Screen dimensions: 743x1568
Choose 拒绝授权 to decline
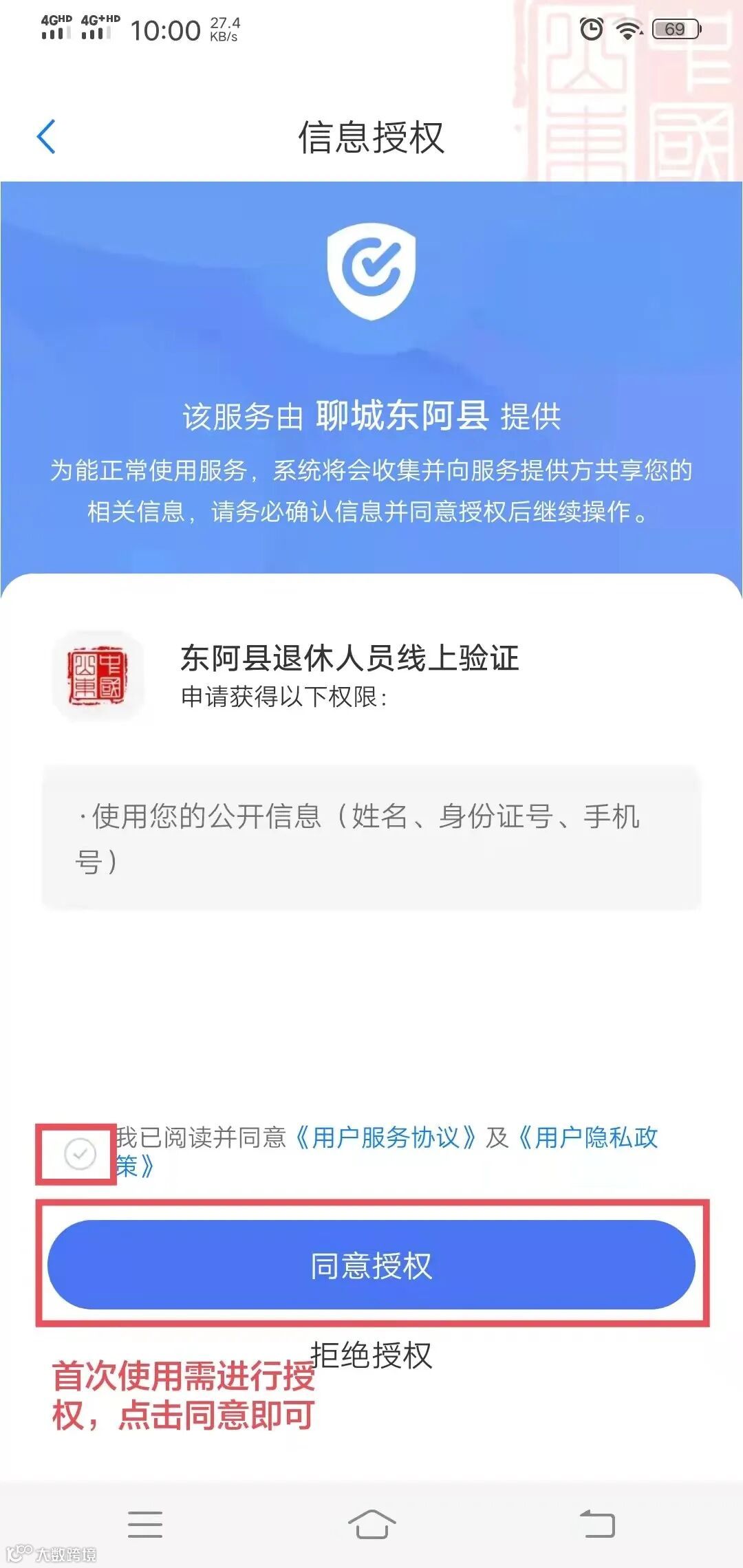click(x=371, y=1355)
